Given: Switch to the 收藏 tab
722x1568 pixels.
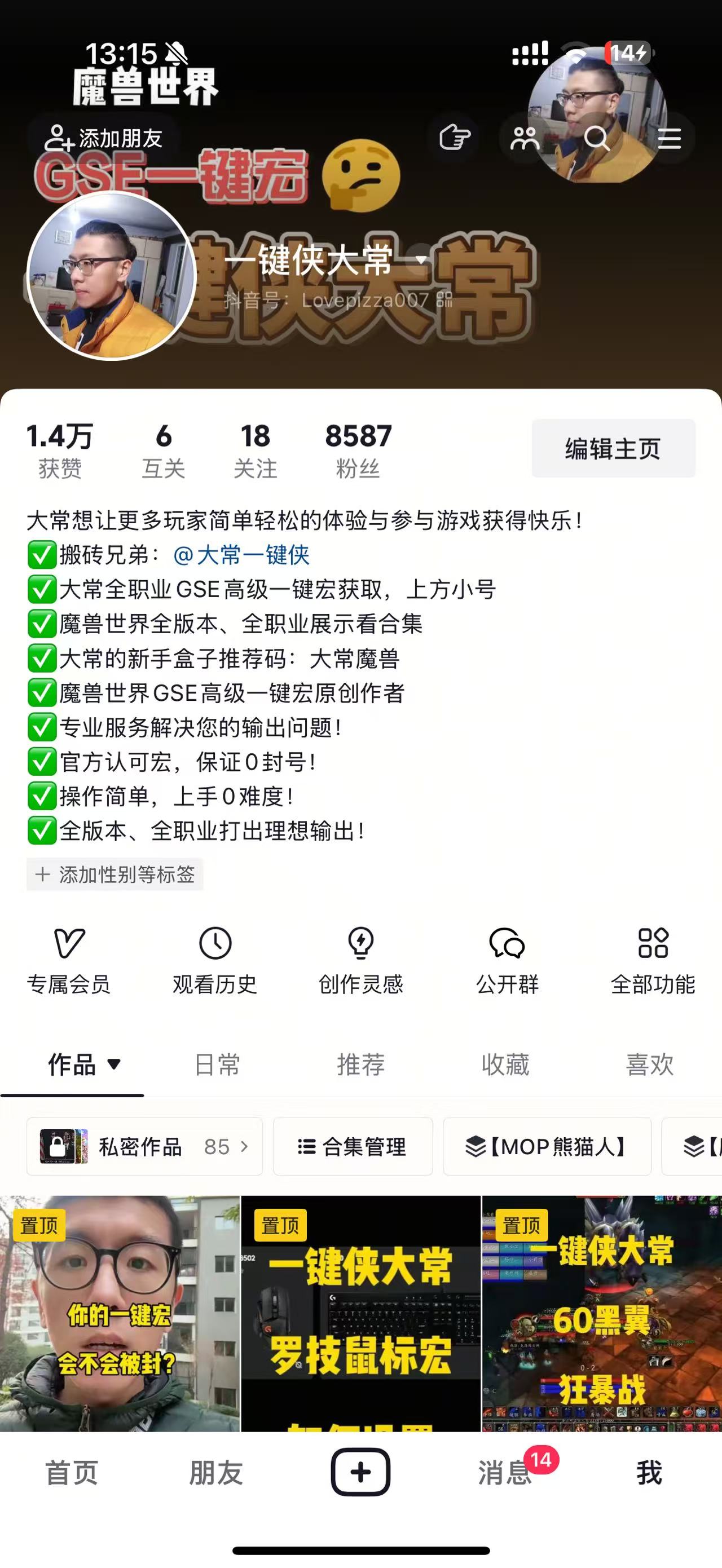Looking at the screenshot, I should tap(505, 1065).
